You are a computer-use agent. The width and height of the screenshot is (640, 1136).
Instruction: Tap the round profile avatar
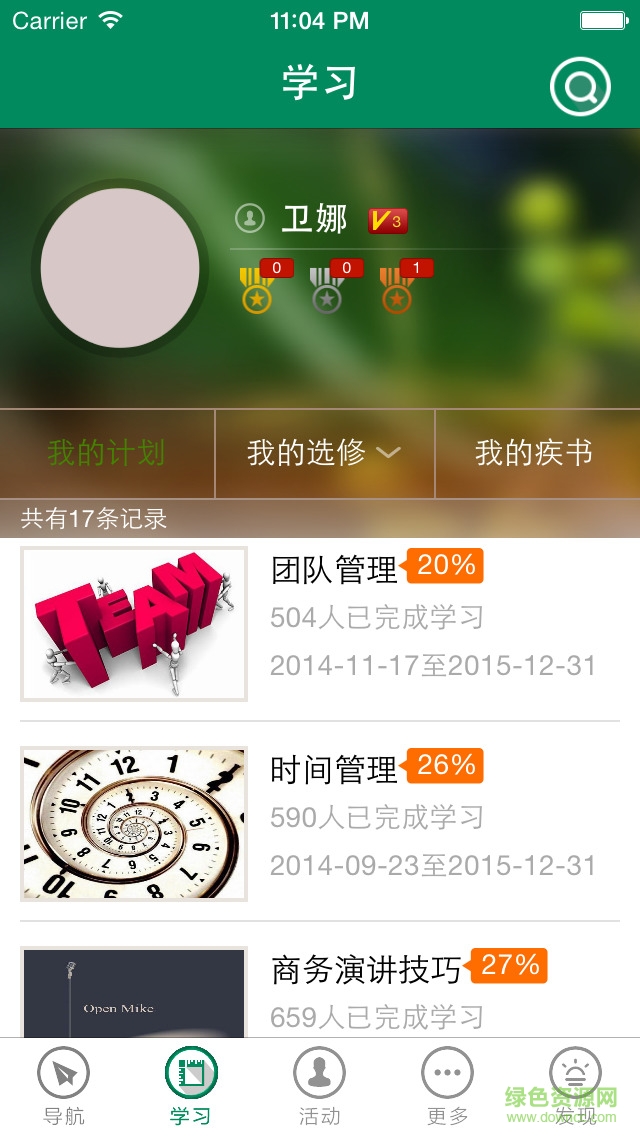pyautogui.click(x=120, y=268)
